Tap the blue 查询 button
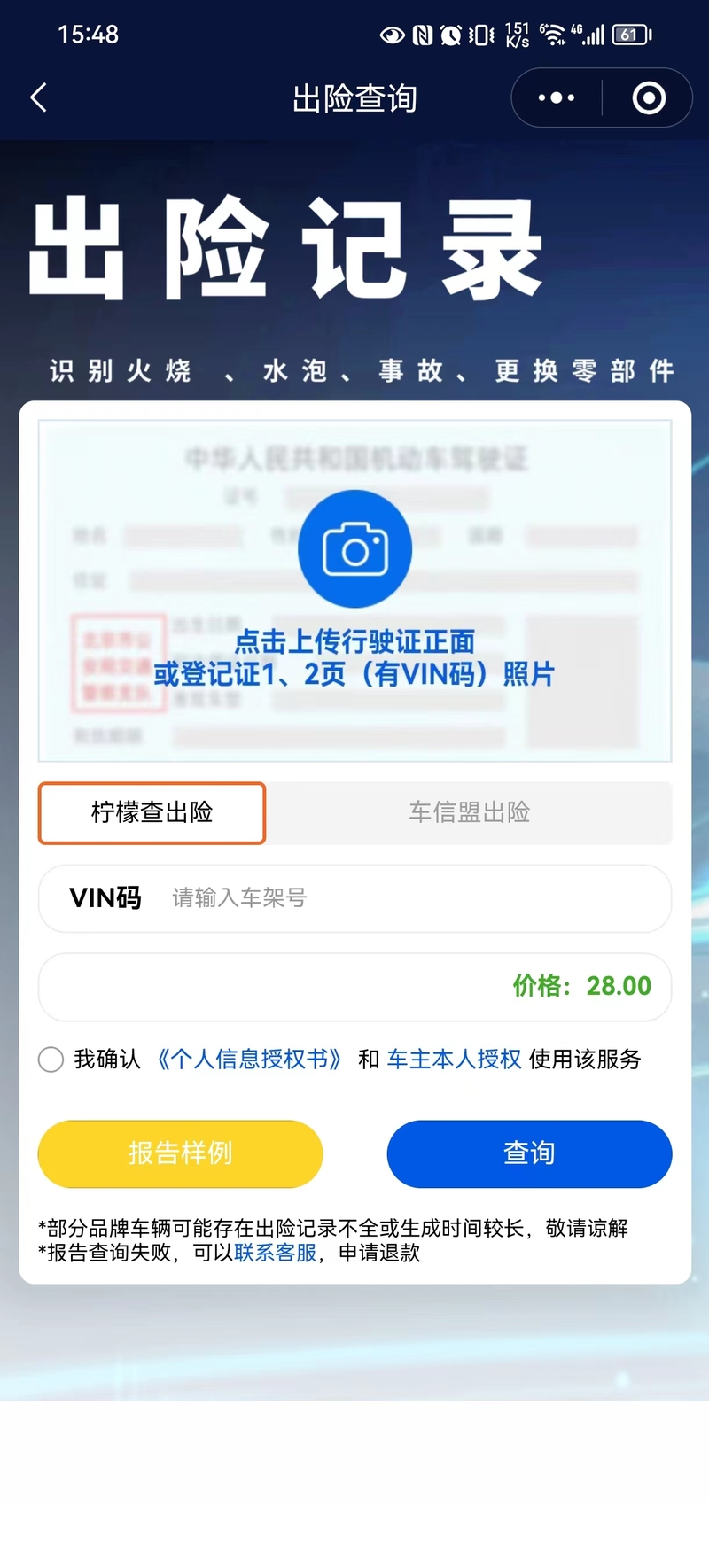Image resolution: width=709 pixels, height=1568 pixels. pyautogui.click(x=529, y=1153)
